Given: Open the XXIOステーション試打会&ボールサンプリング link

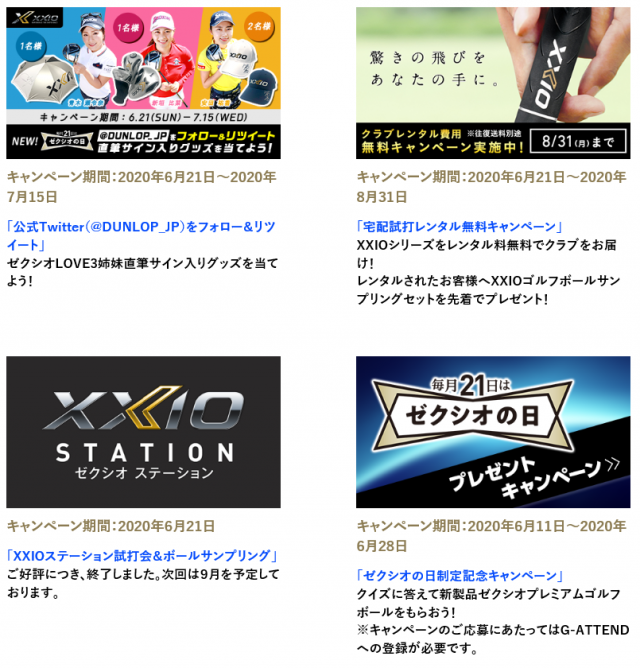Looking at the screenshot, I should click(143, 556).
